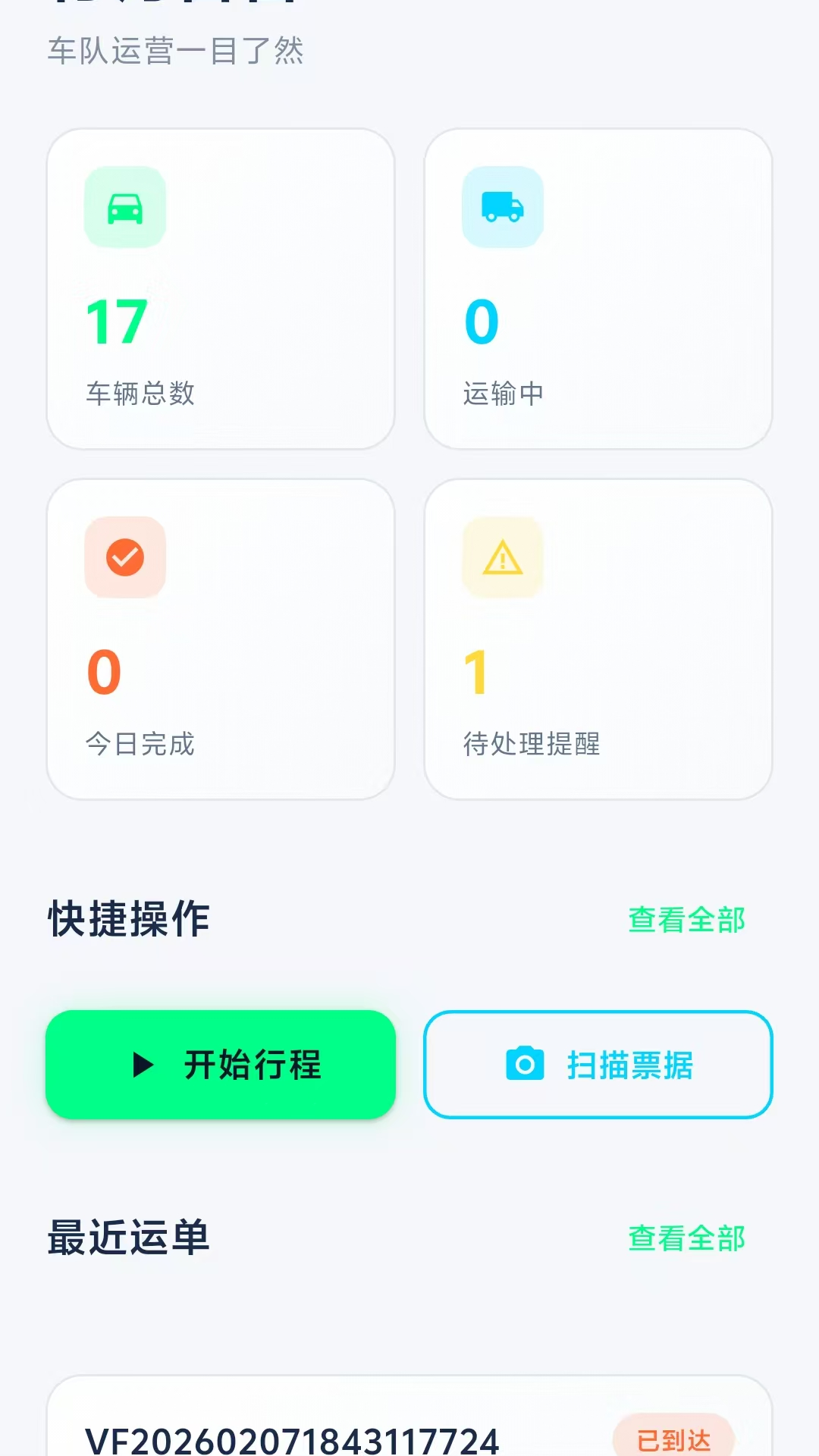Click the 快捷操作 section heading
The height and width of the screenshot is (1456, 819).
pos(129,920)
